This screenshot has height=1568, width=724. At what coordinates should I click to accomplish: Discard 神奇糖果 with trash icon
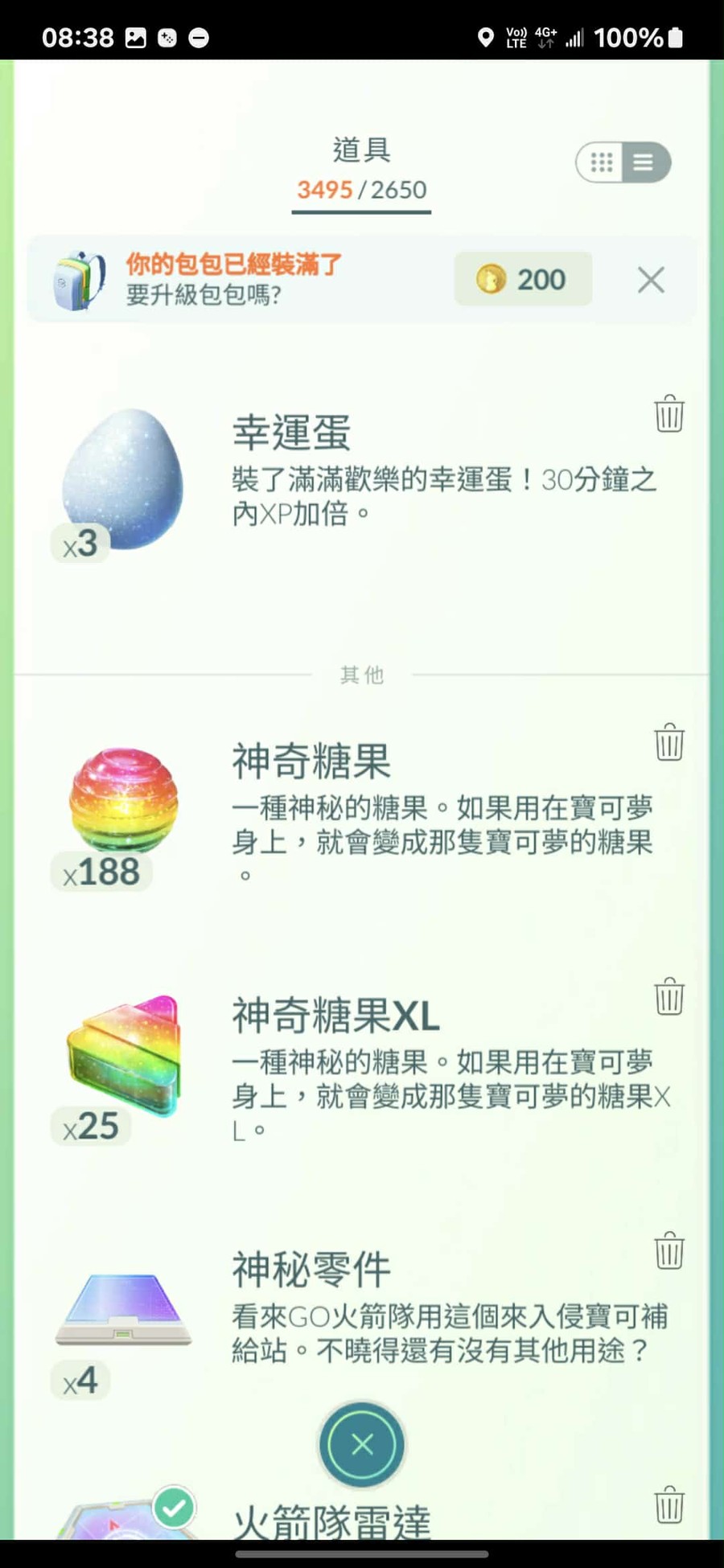click(x=669, y=742)
